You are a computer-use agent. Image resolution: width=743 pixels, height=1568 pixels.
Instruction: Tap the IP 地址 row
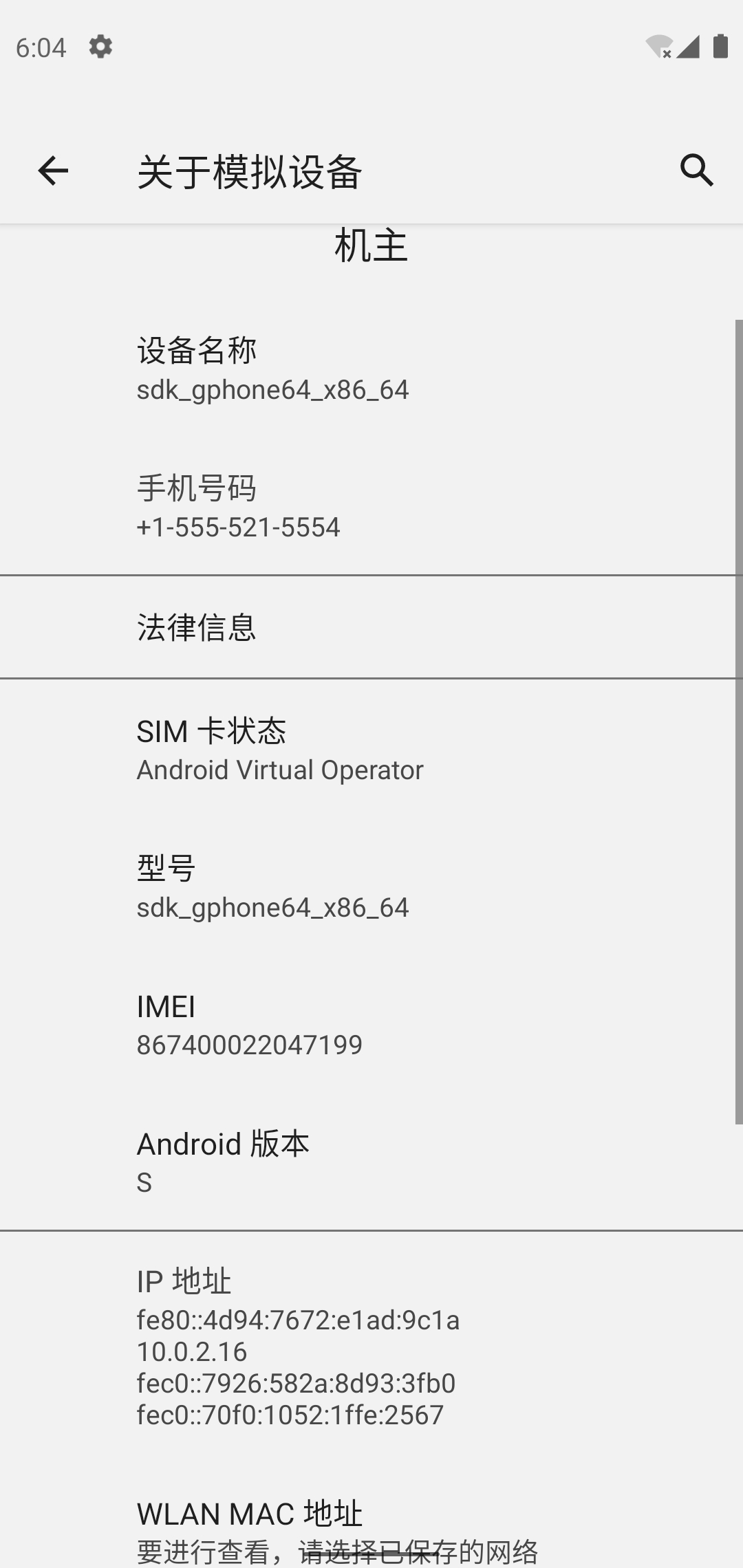tap(371, 1347)
